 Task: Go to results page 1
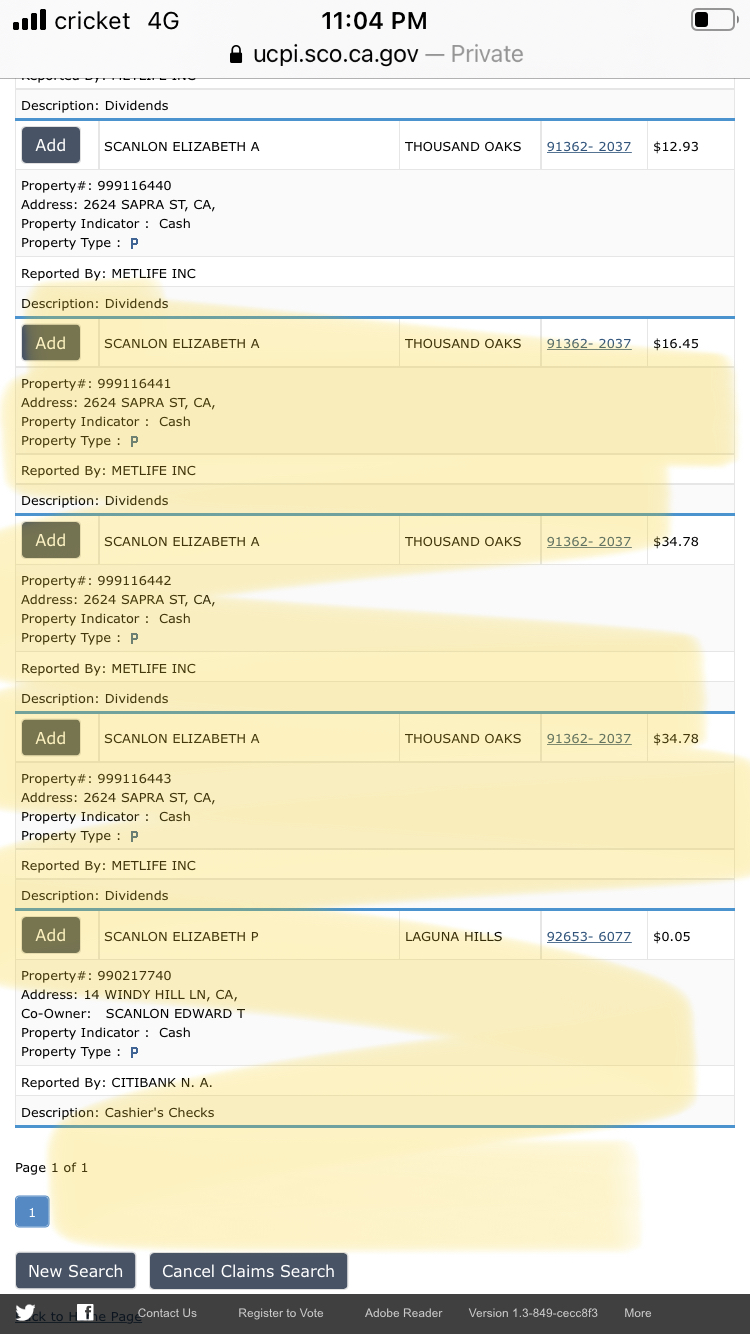[32, 1213]
